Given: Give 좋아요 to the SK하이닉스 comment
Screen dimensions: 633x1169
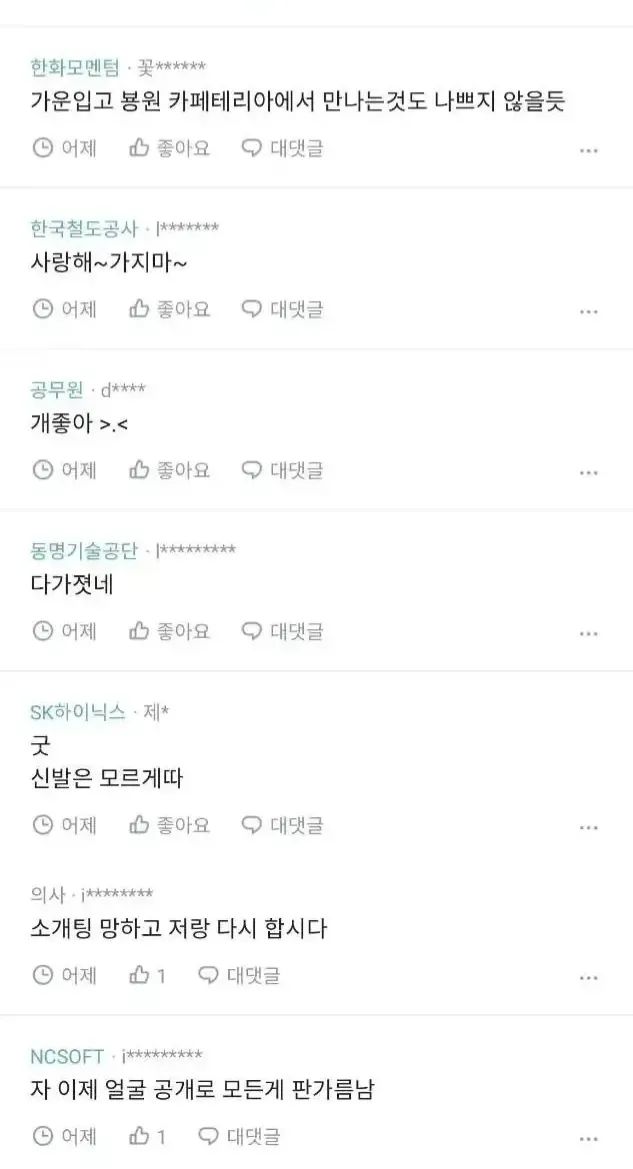Looking at the screenshot, I should 169,825.
